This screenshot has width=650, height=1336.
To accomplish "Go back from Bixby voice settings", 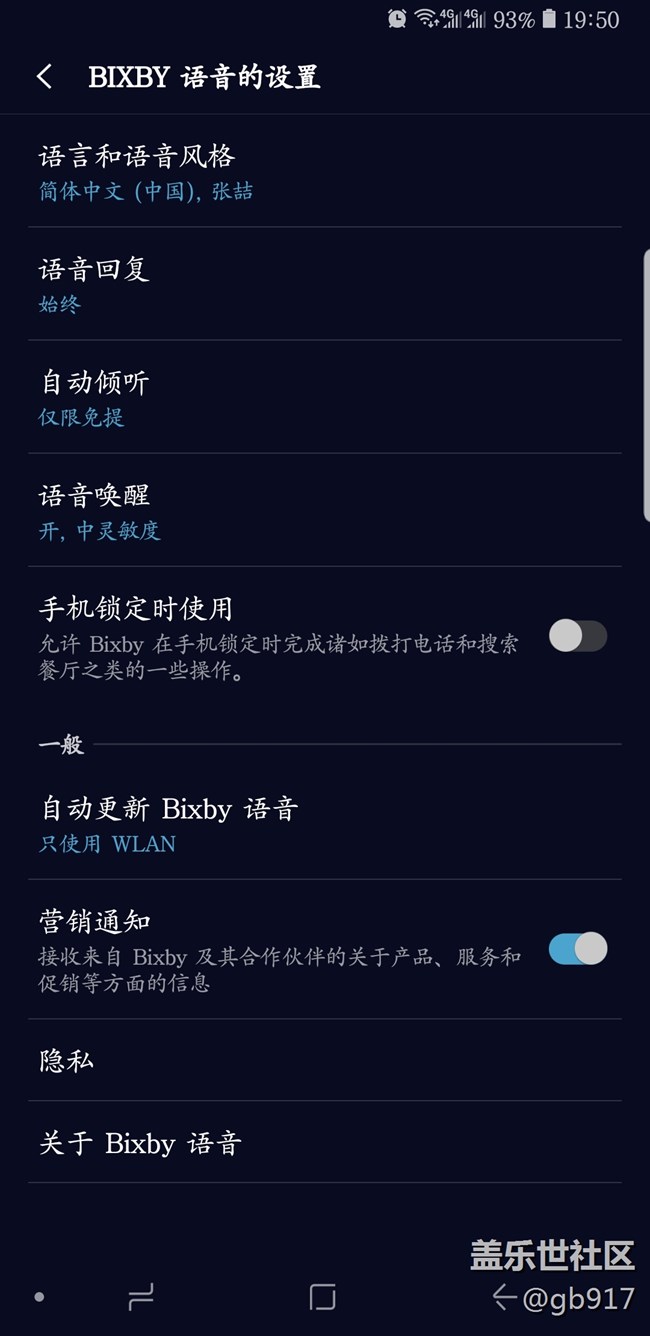I will (44, 77).
